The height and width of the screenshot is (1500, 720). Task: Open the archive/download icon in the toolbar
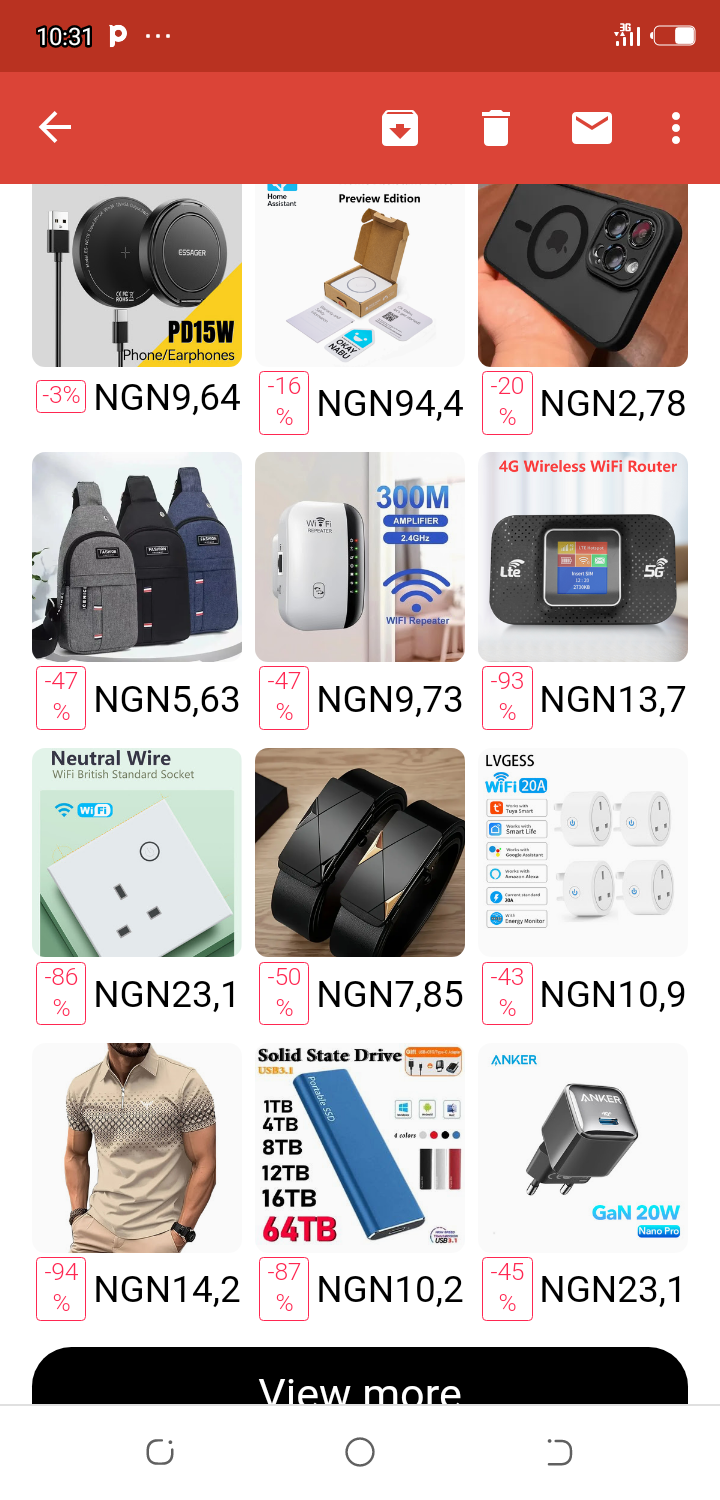point(399,127)
